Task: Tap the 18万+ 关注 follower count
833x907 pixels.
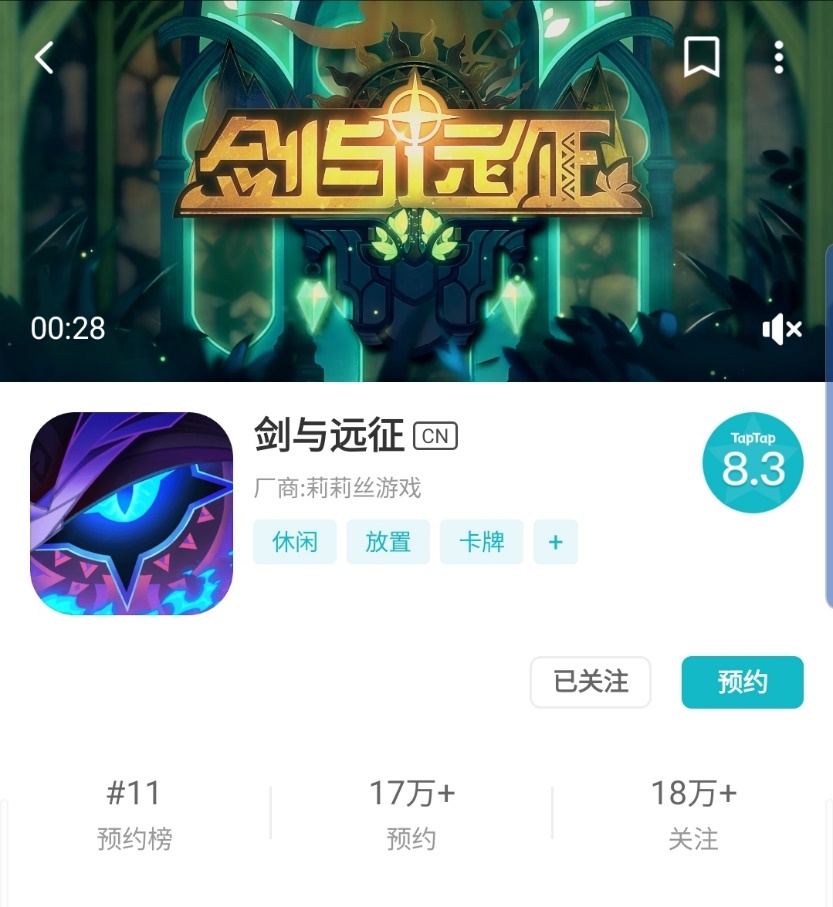Action: point(695,815)
